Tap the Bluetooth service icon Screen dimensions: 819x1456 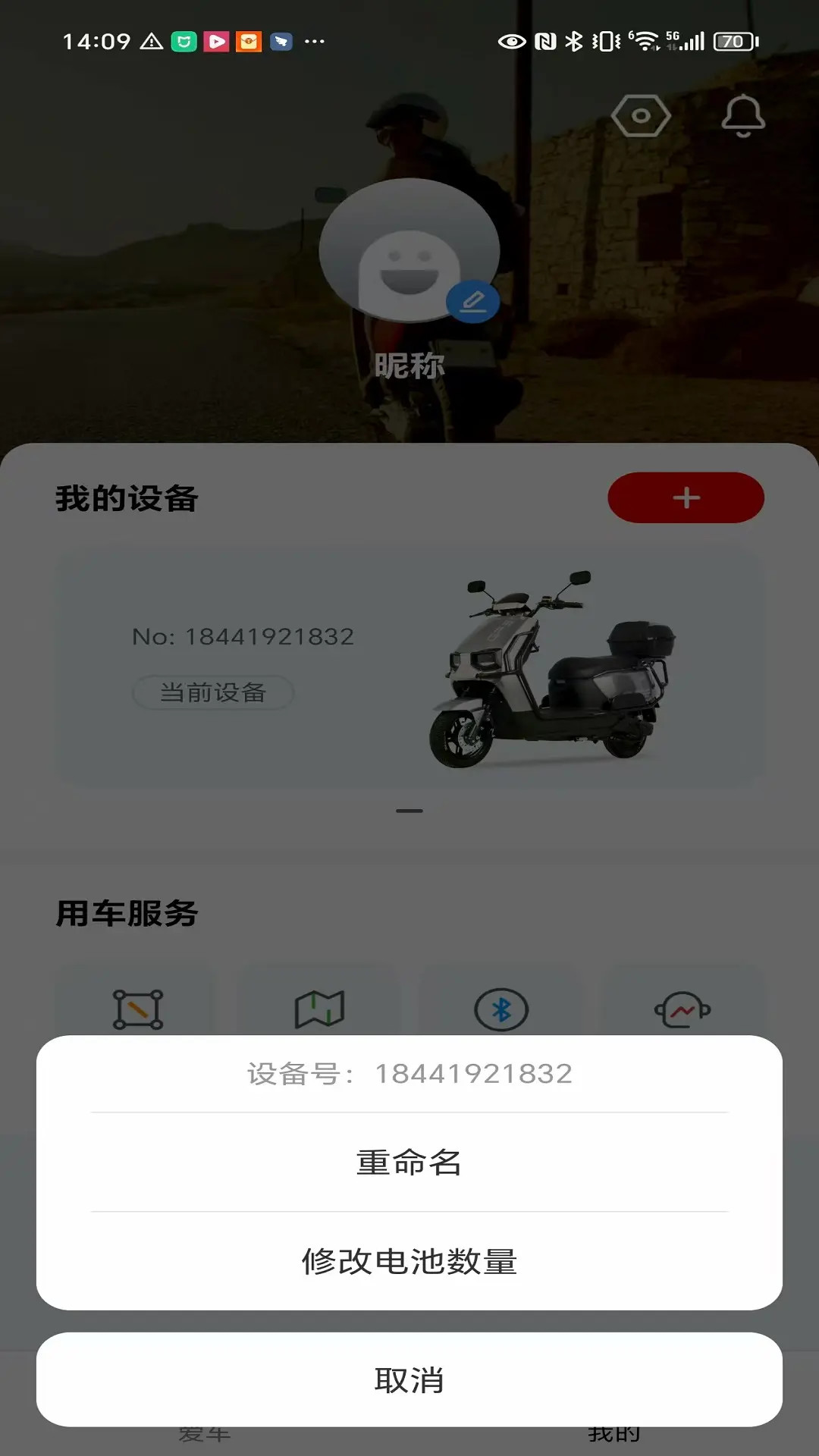pos(500,1009)
